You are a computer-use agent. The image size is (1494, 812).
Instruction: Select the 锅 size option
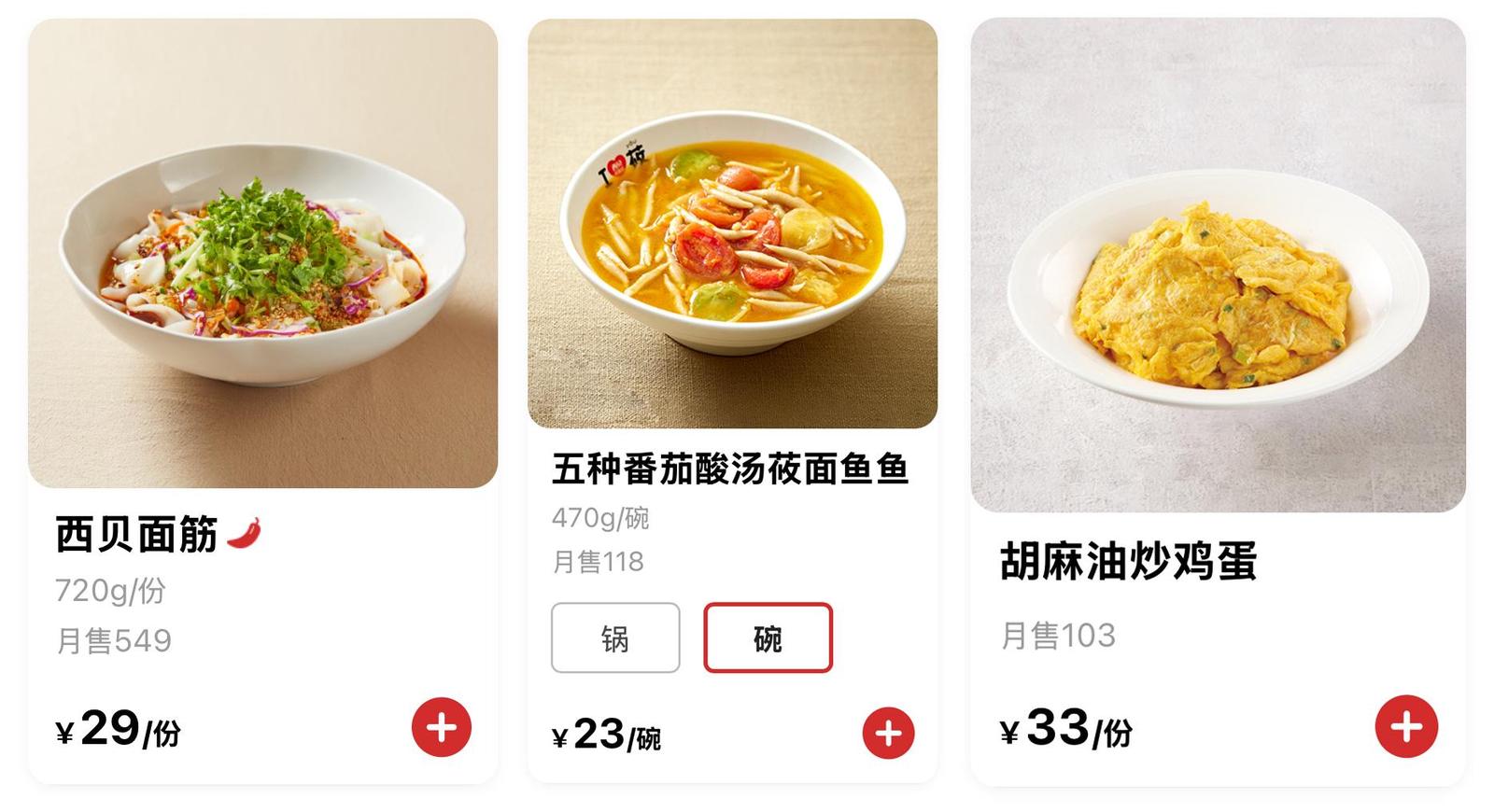tap(615, 638)
